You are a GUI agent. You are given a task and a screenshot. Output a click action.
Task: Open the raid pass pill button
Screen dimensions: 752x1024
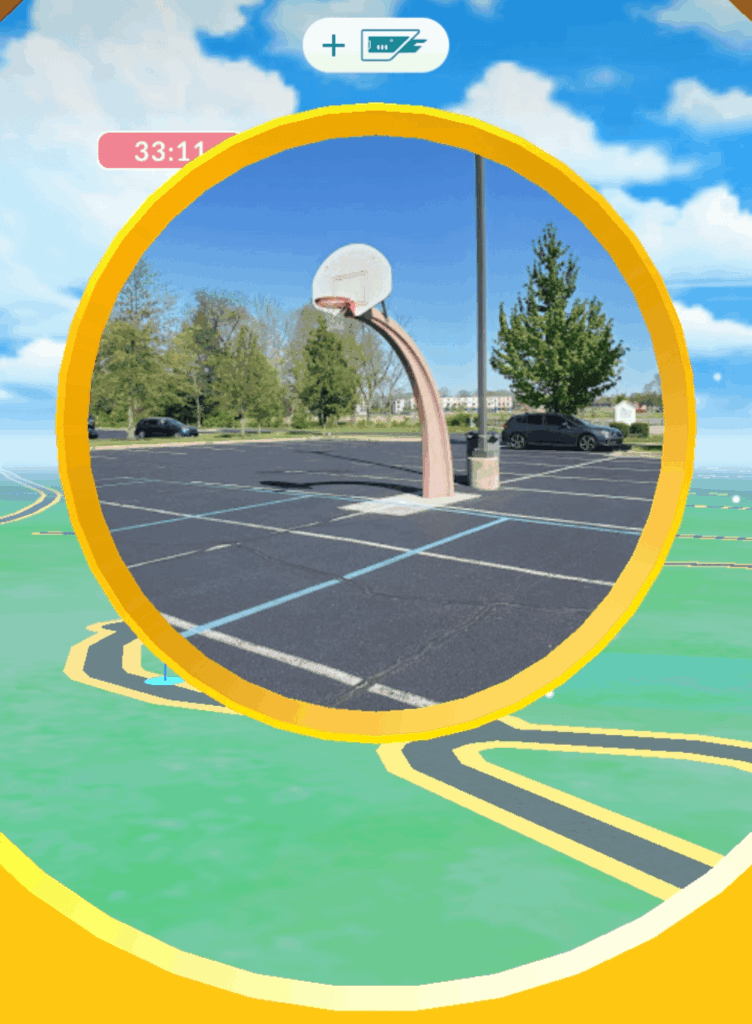point(376,45)
